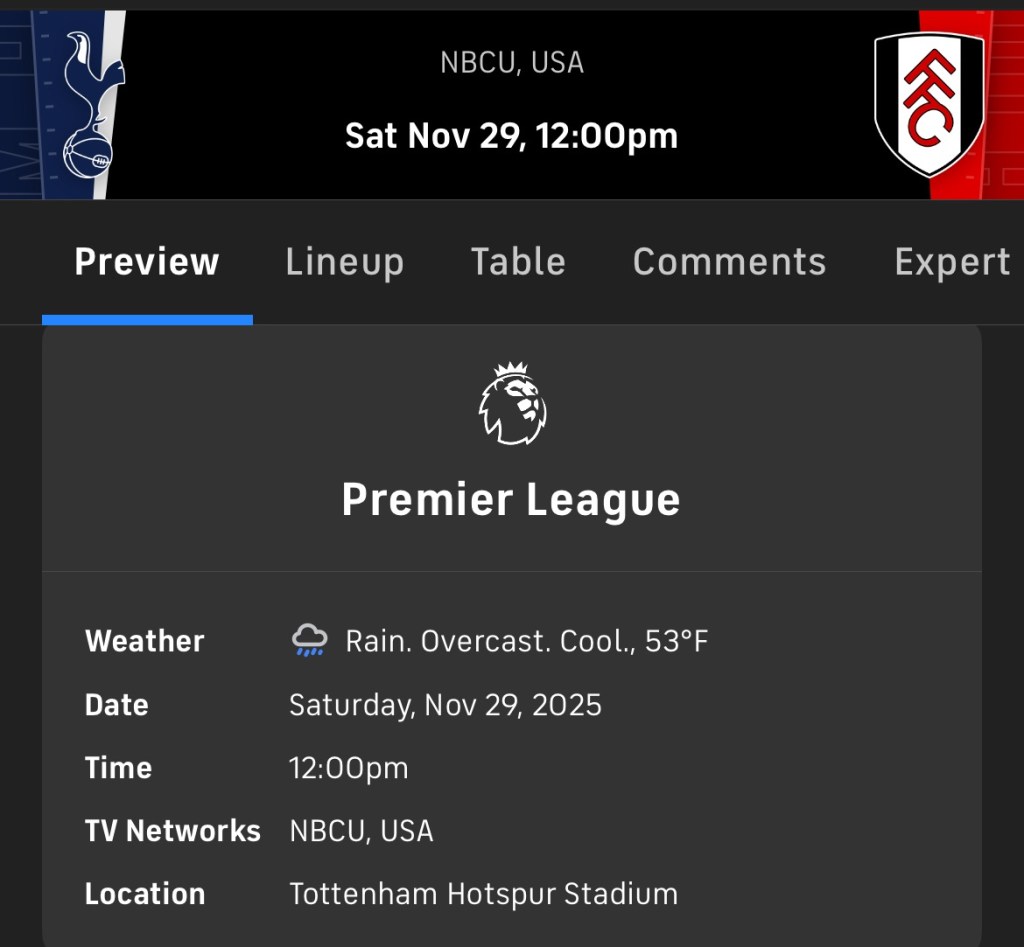Open the Fulham team crest
Viewport: 1024px width, 947px height.
(929, 103)
